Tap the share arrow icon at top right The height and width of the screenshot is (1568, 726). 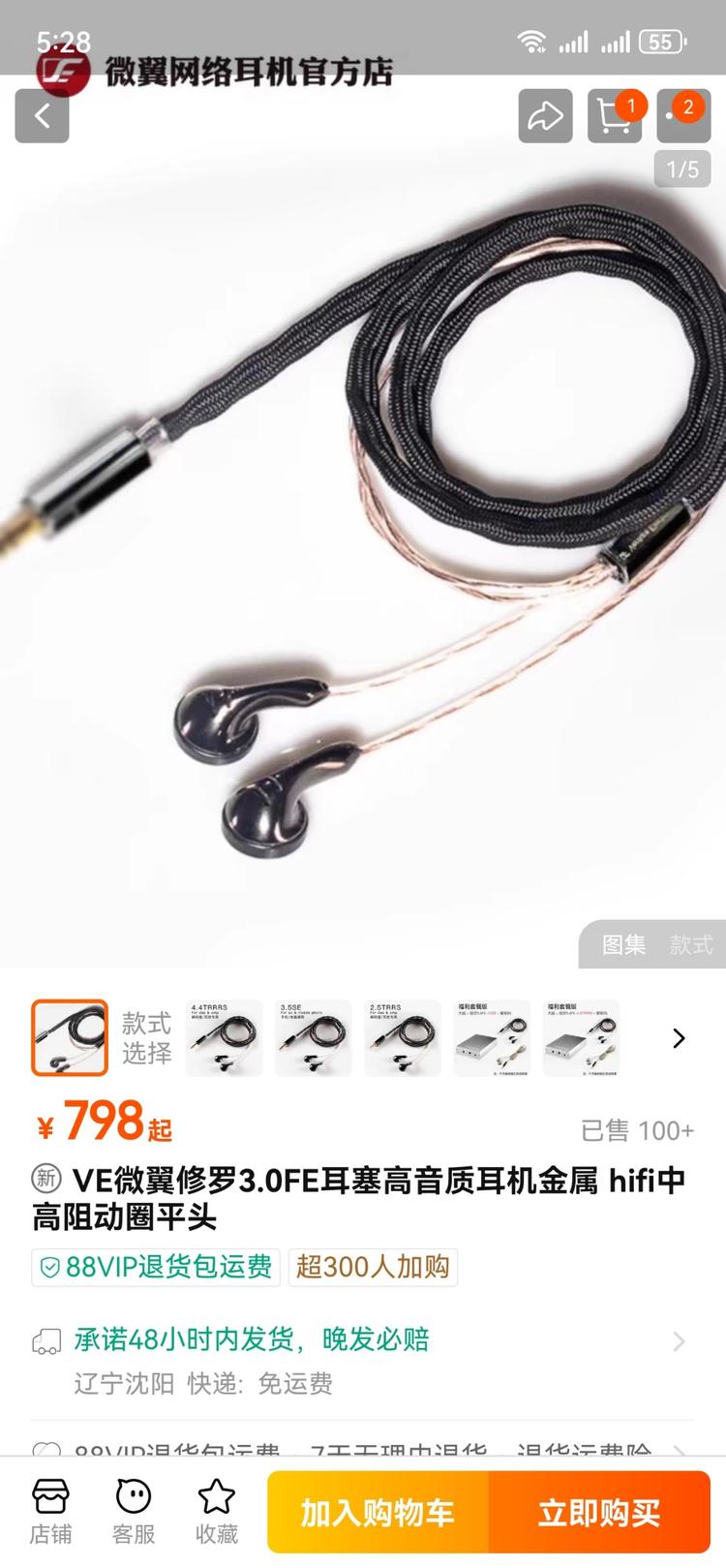pos(545,115)
